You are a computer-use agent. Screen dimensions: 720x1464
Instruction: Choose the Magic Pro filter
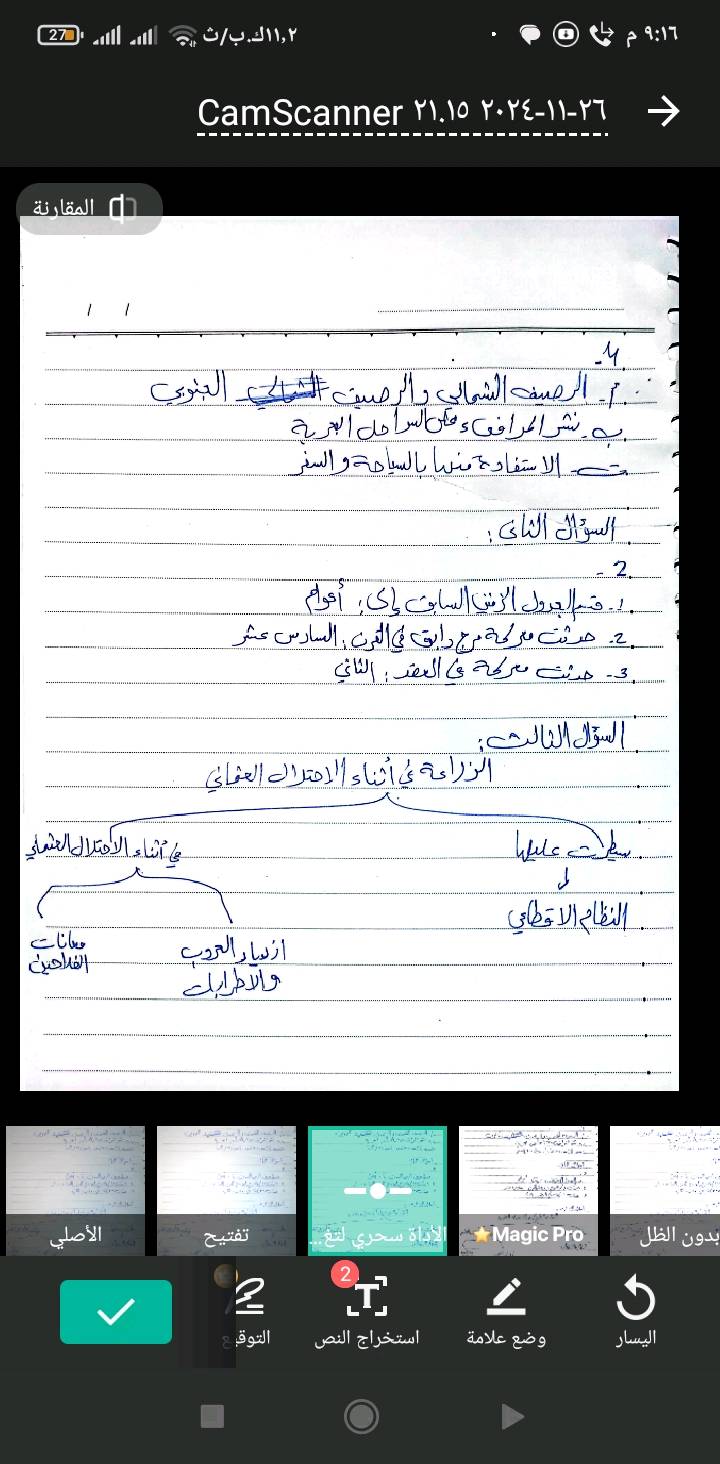tap(528, 1190)
